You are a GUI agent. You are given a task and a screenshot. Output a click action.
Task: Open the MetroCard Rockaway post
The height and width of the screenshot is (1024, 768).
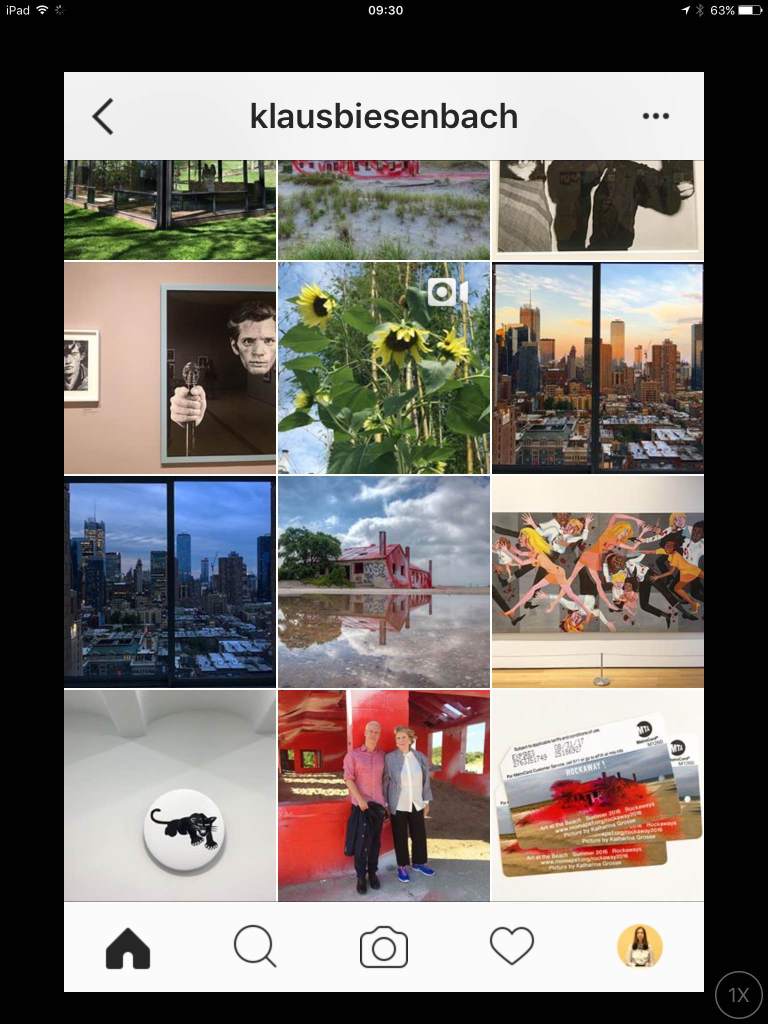(598, 795)
